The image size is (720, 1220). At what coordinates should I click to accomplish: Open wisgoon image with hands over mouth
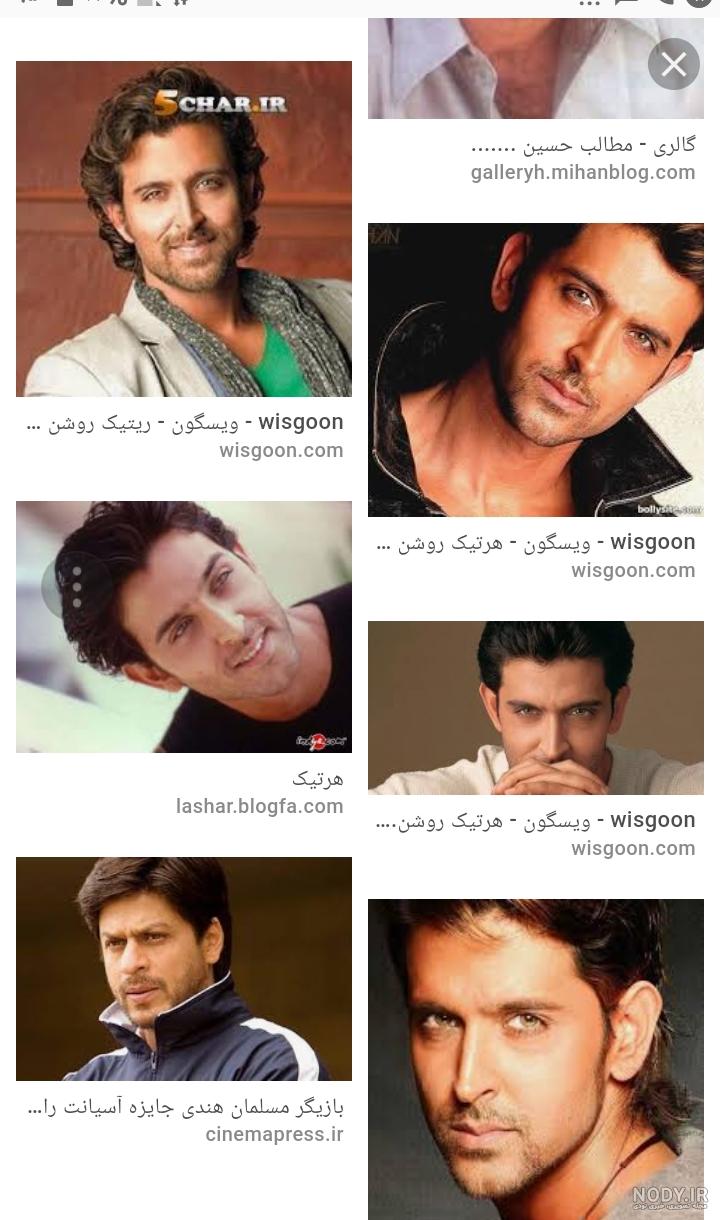coord(536,708)
